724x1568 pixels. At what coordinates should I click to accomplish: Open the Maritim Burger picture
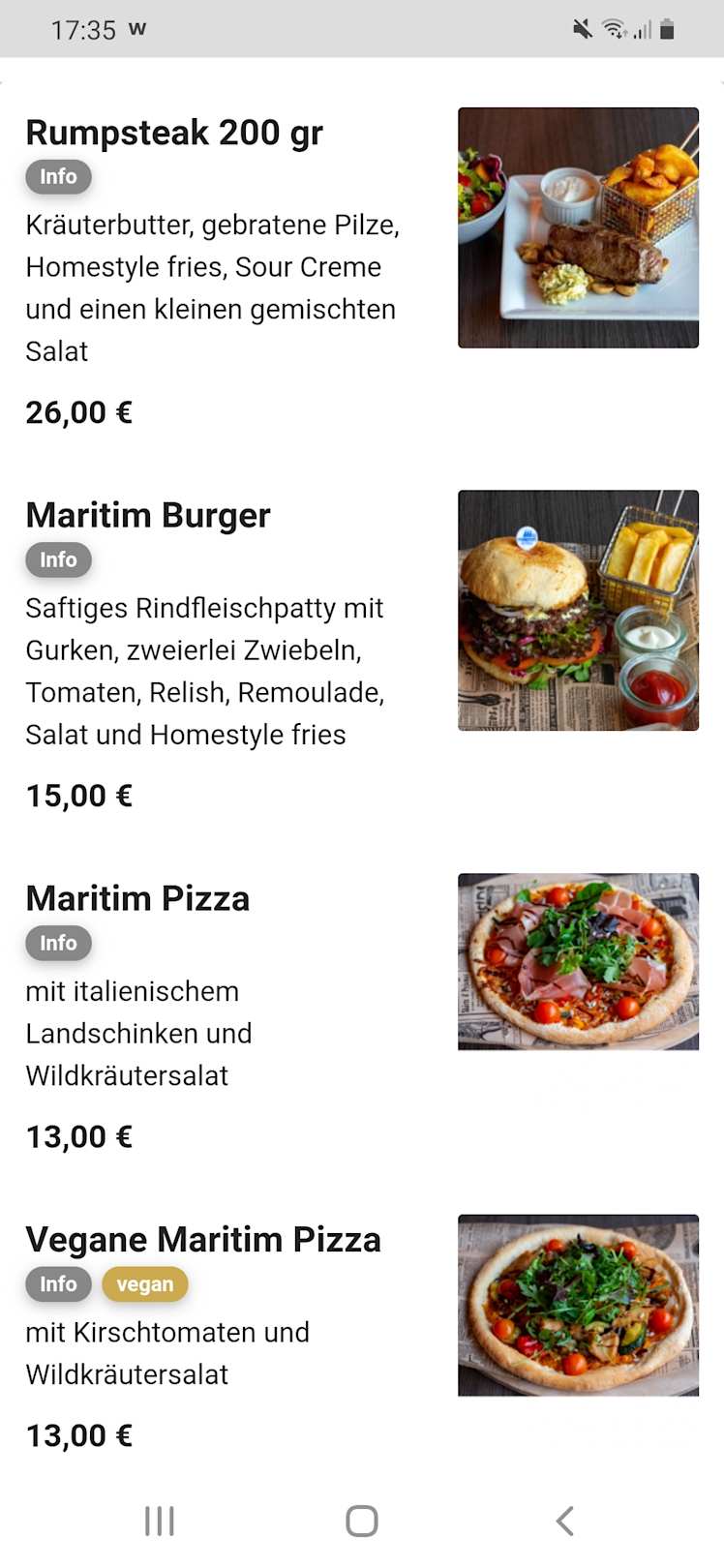point(578,610)
